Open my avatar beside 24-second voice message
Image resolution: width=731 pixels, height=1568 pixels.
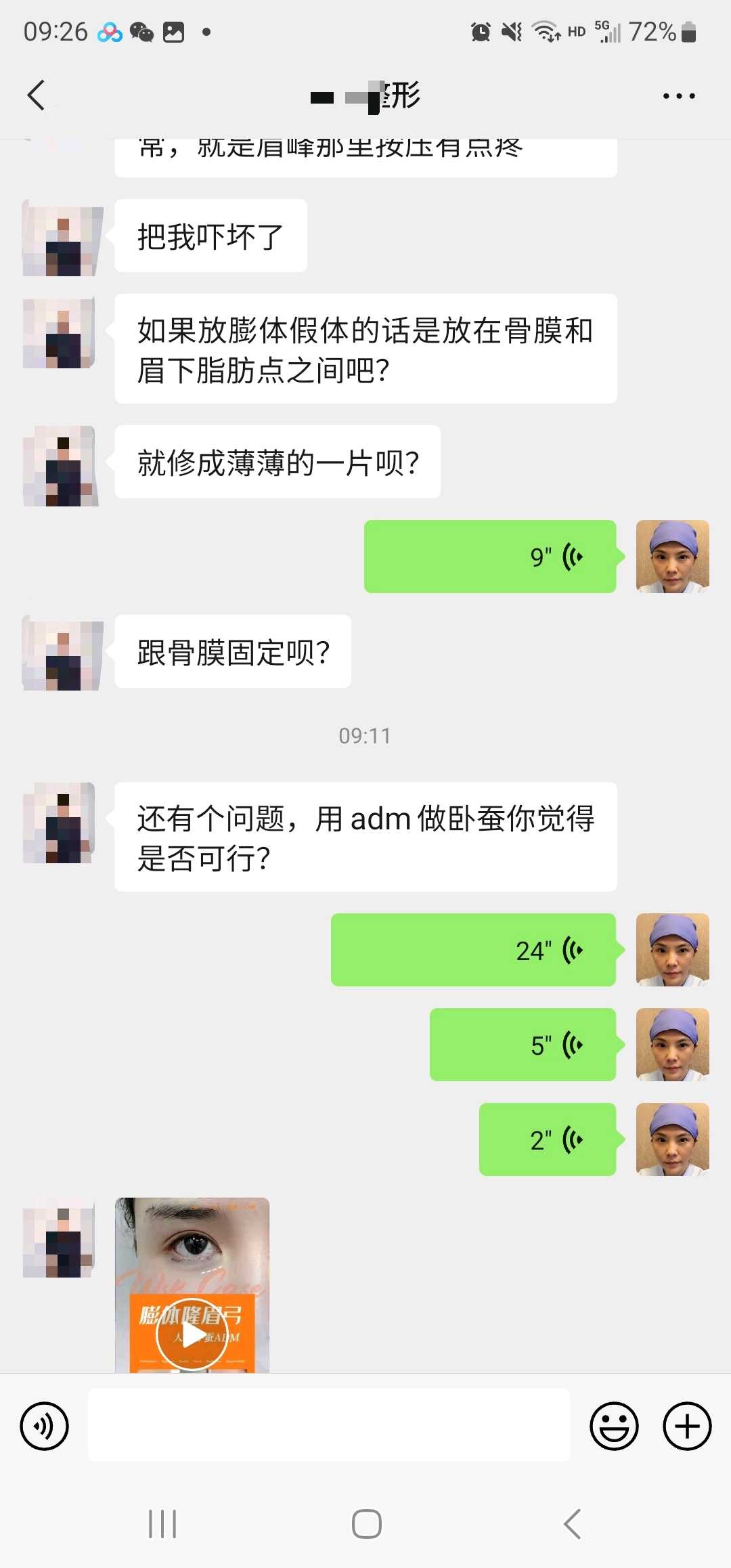(x=672, y=950)
